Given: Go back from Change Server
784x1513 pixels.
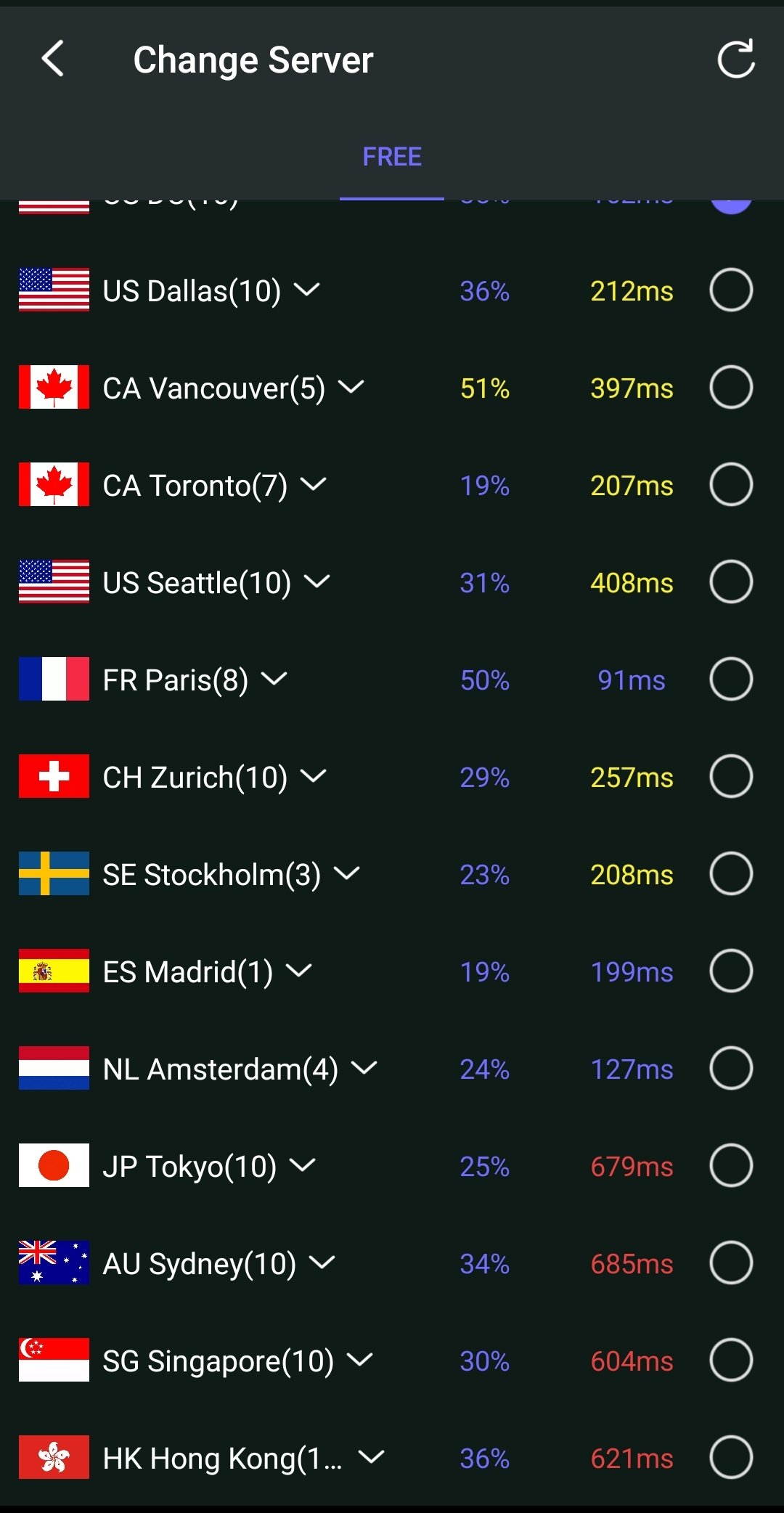Looking at the screenshot, I should 53,59.
